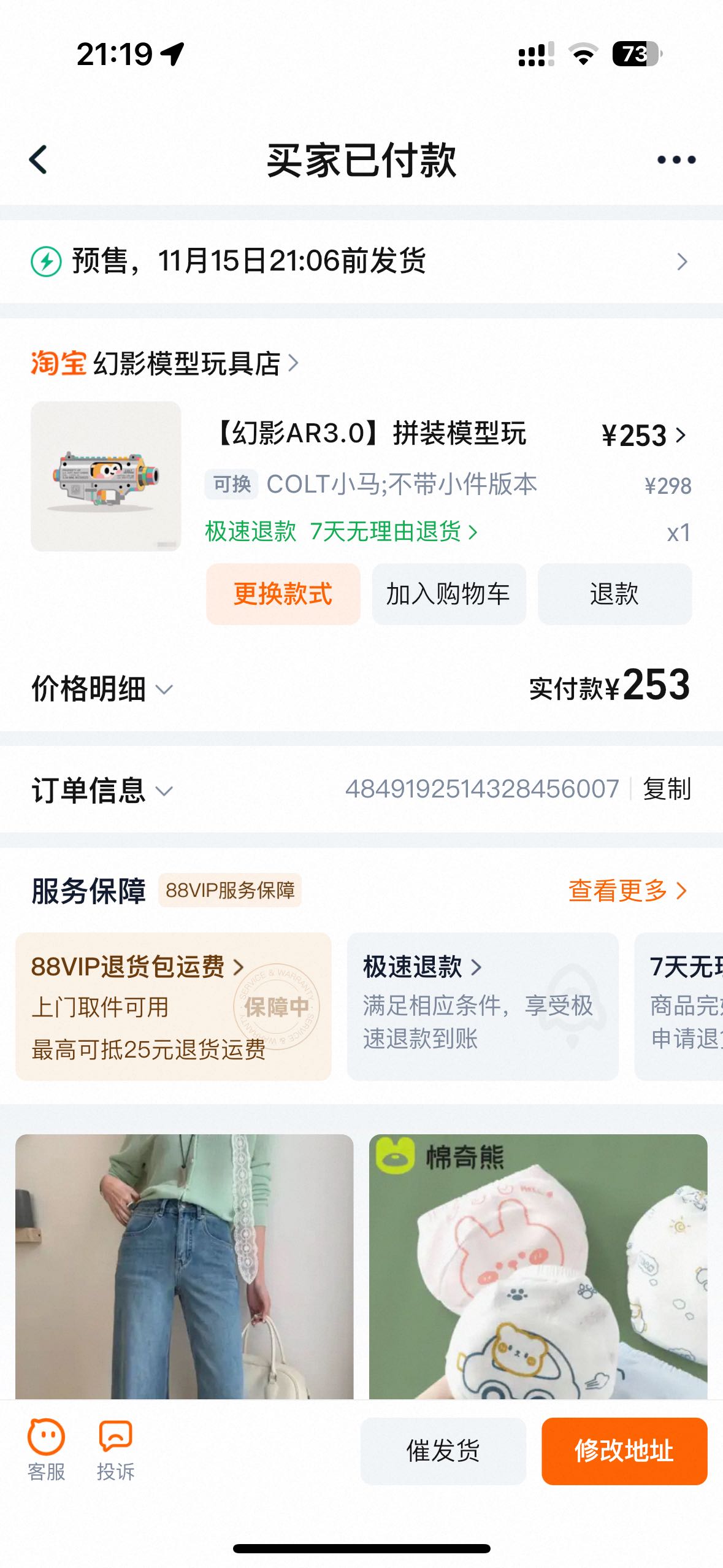723x1568 pixels.
Task: Visit the 幻影模型玩具店 shop
Action: (186, 364)
